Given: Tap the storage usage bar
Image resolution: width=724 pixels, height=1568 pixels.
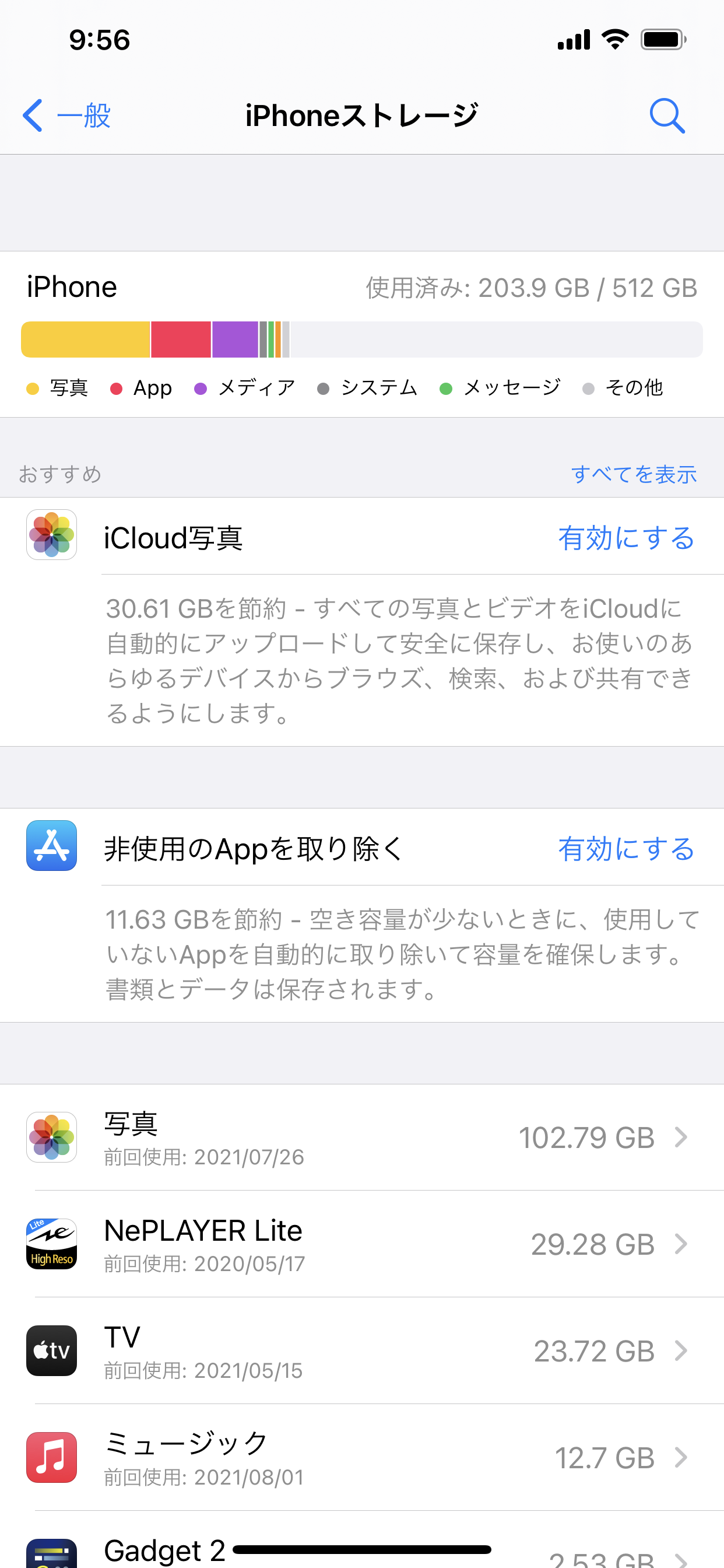Looking at the screenshot, I should 362,339.
